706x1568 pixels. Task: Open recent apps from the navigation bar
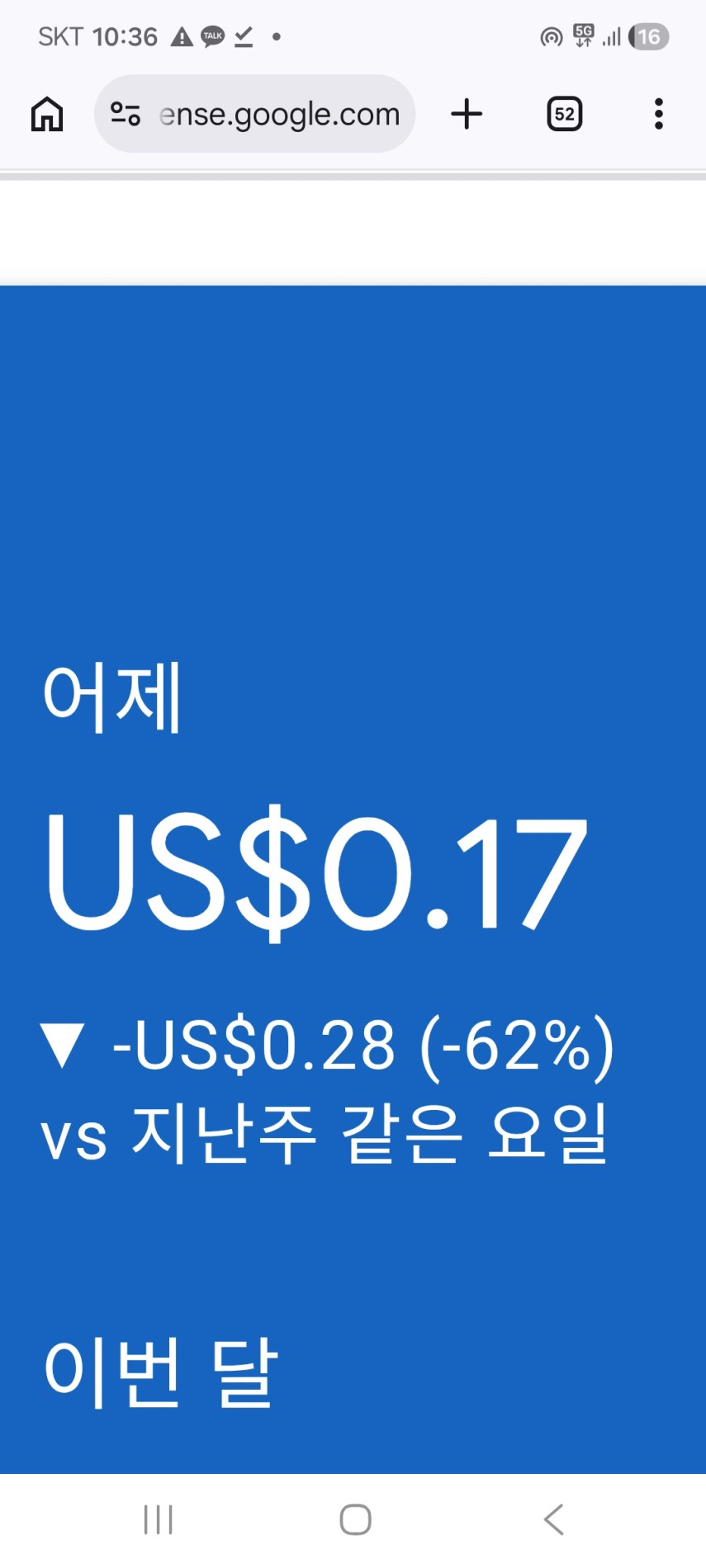click(158, 1519)
